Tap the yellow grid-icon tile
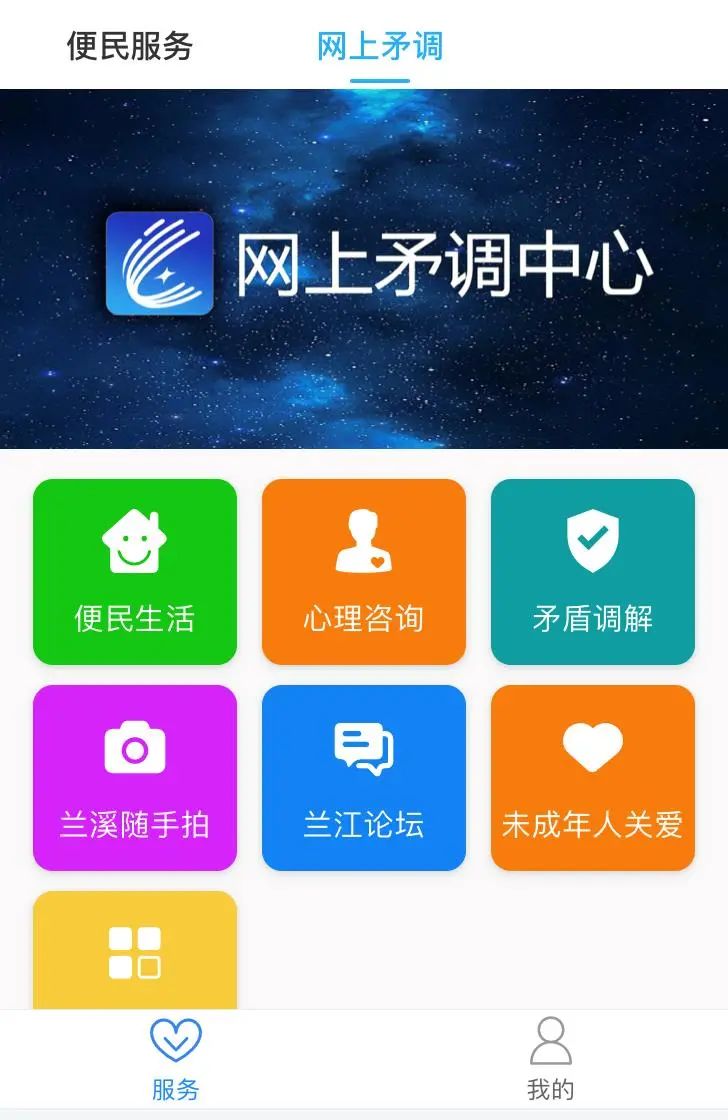The width and height of the screenshot is (728, 1120). (135, 952)
